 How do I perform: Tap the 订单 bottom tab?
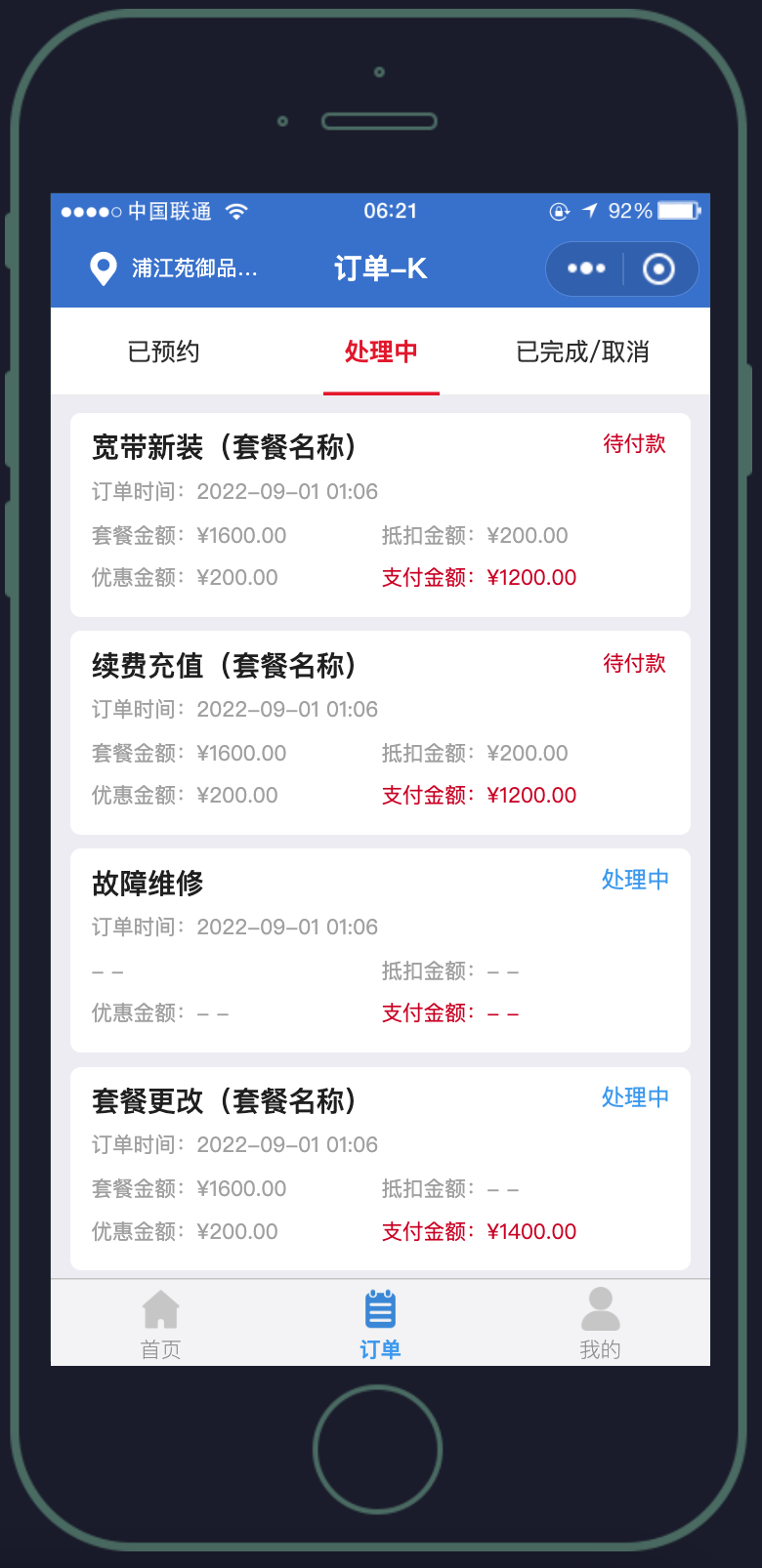coord(380,1324)
